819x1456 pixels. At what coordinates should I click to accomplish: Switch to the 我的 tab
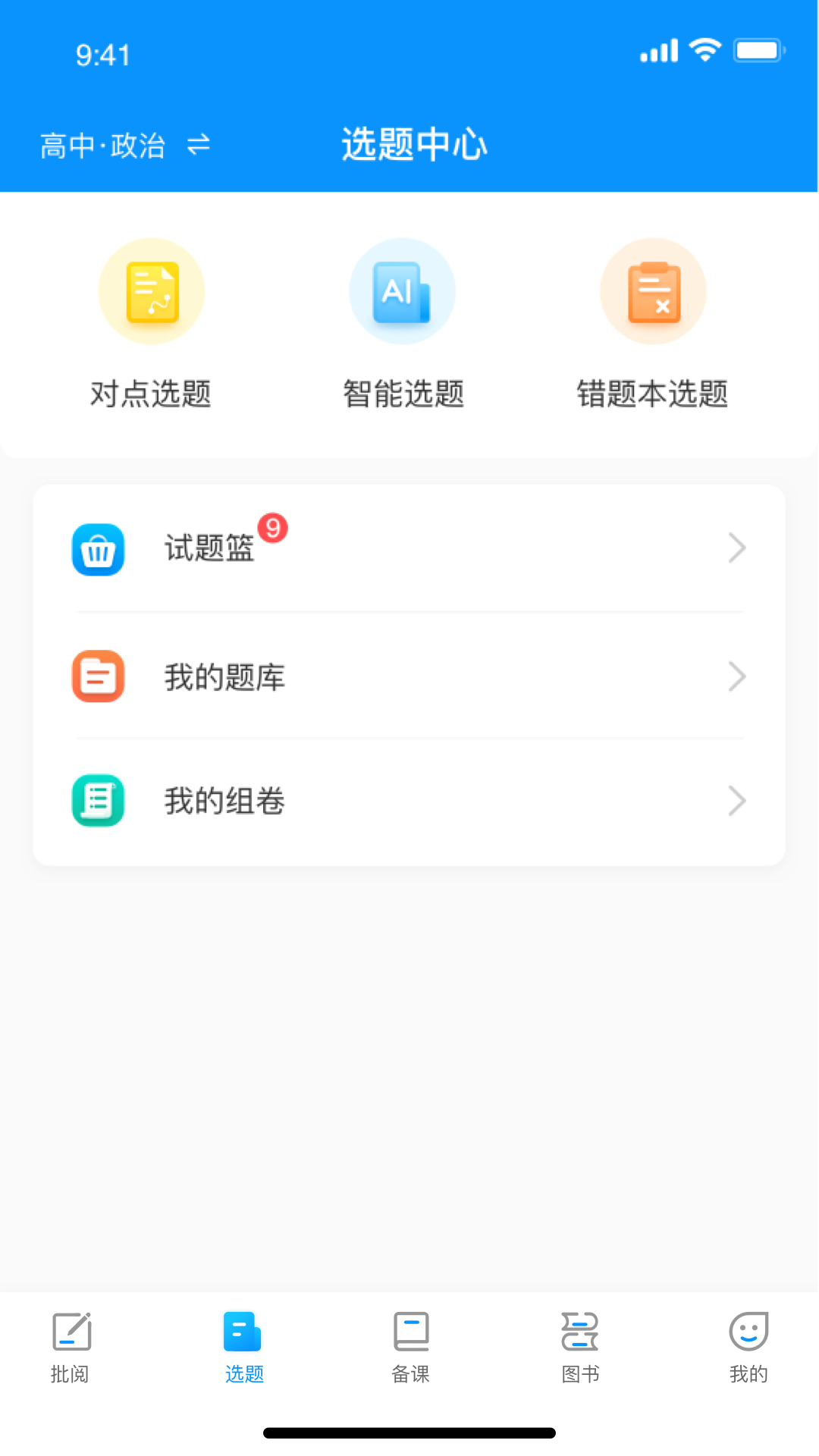click(748, 1346)
